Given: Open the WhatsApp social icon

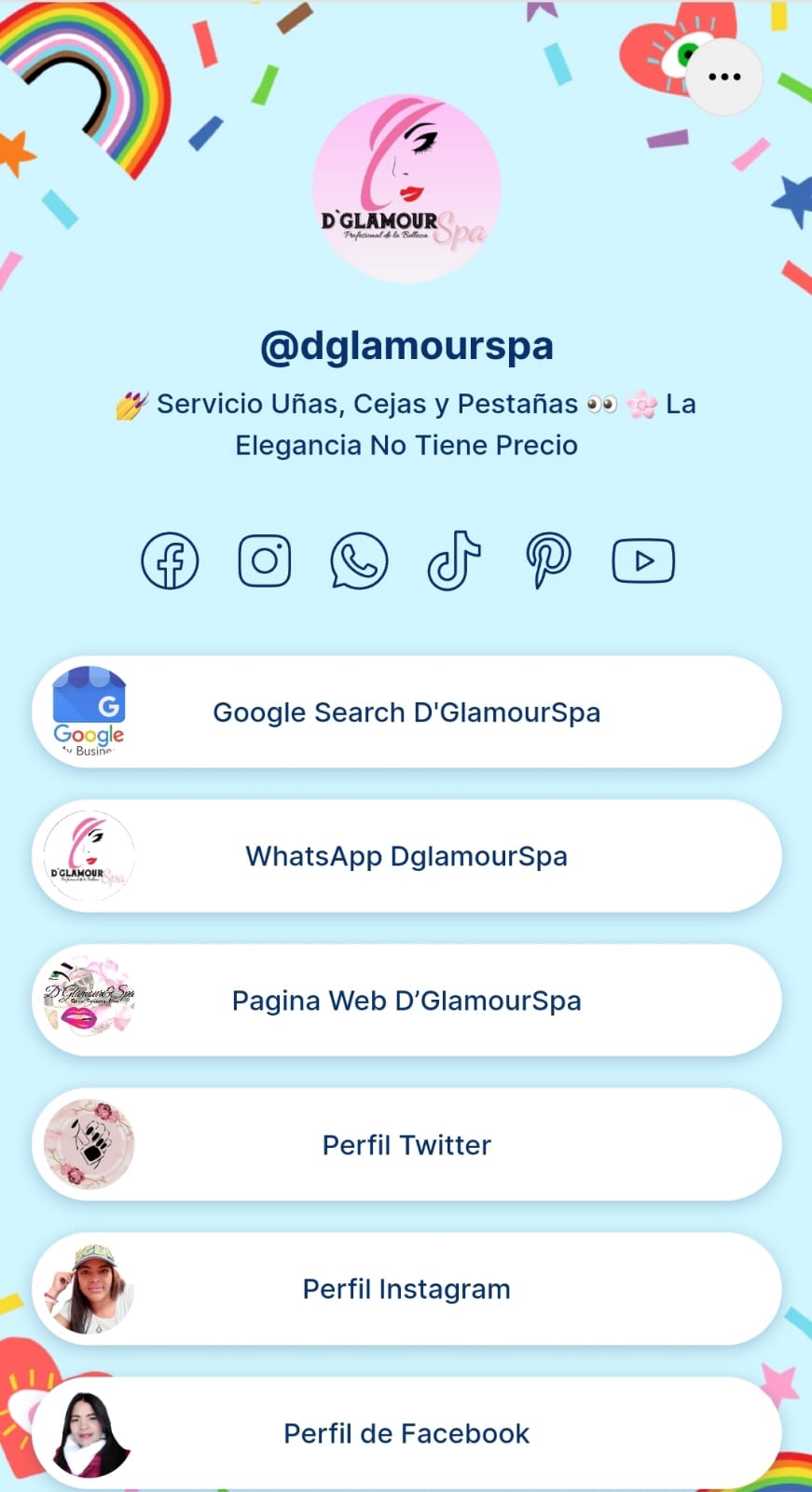Looking at the screenshot, I should coord(359,561).
